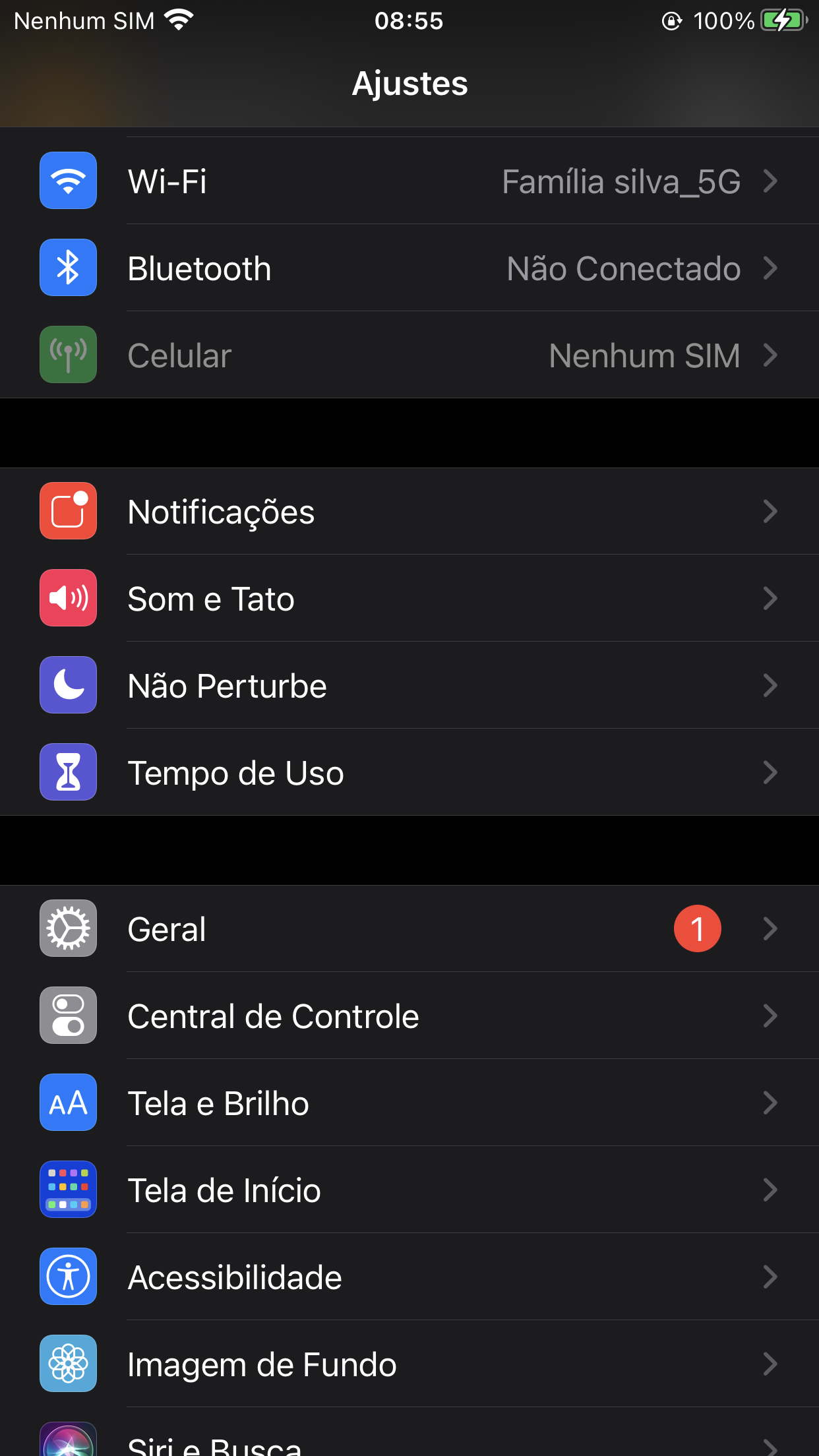Screen dimensions: 819x1456
Task: Open Geral settings
Action: coord(409,929)
